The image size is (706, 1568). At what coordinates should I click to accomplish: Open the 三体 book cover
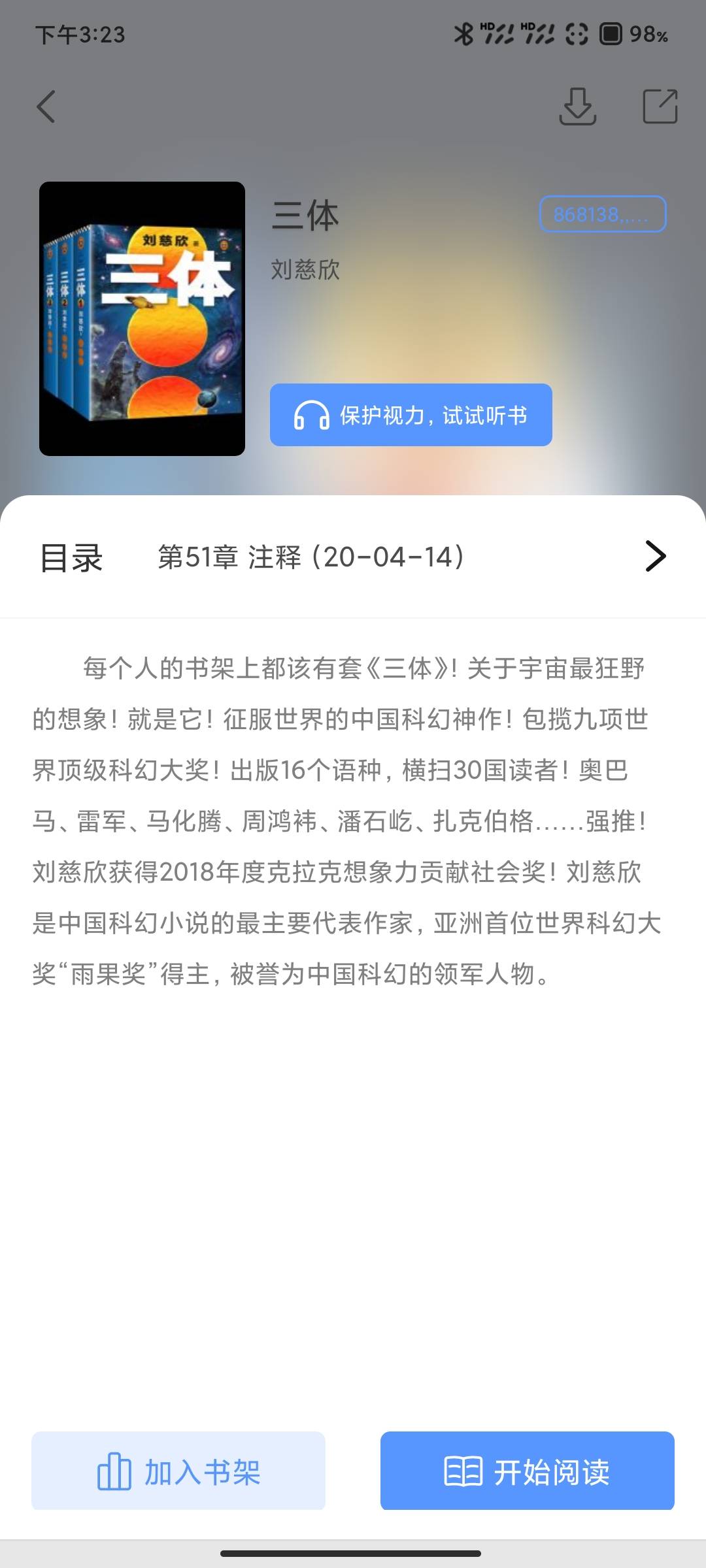point(142,319)
